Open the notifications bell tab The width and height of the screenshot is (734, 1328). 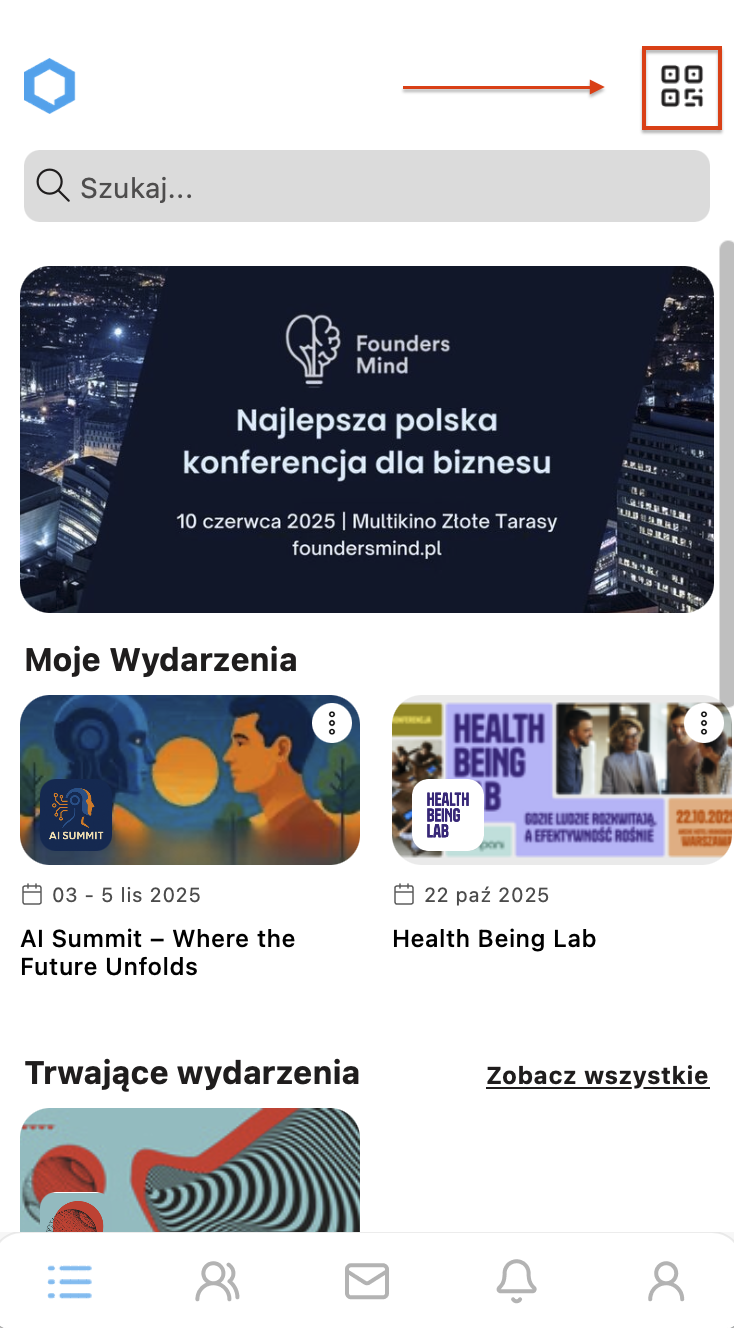517,1281
